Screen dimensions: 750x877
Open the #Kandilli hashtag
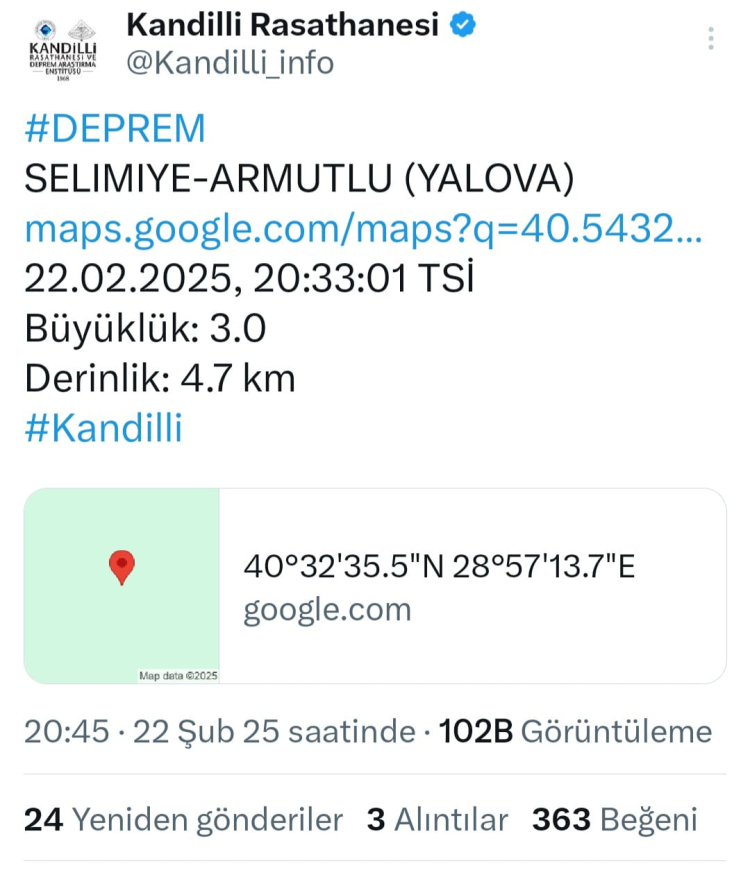pyautogui.click(x=103, y=428)
